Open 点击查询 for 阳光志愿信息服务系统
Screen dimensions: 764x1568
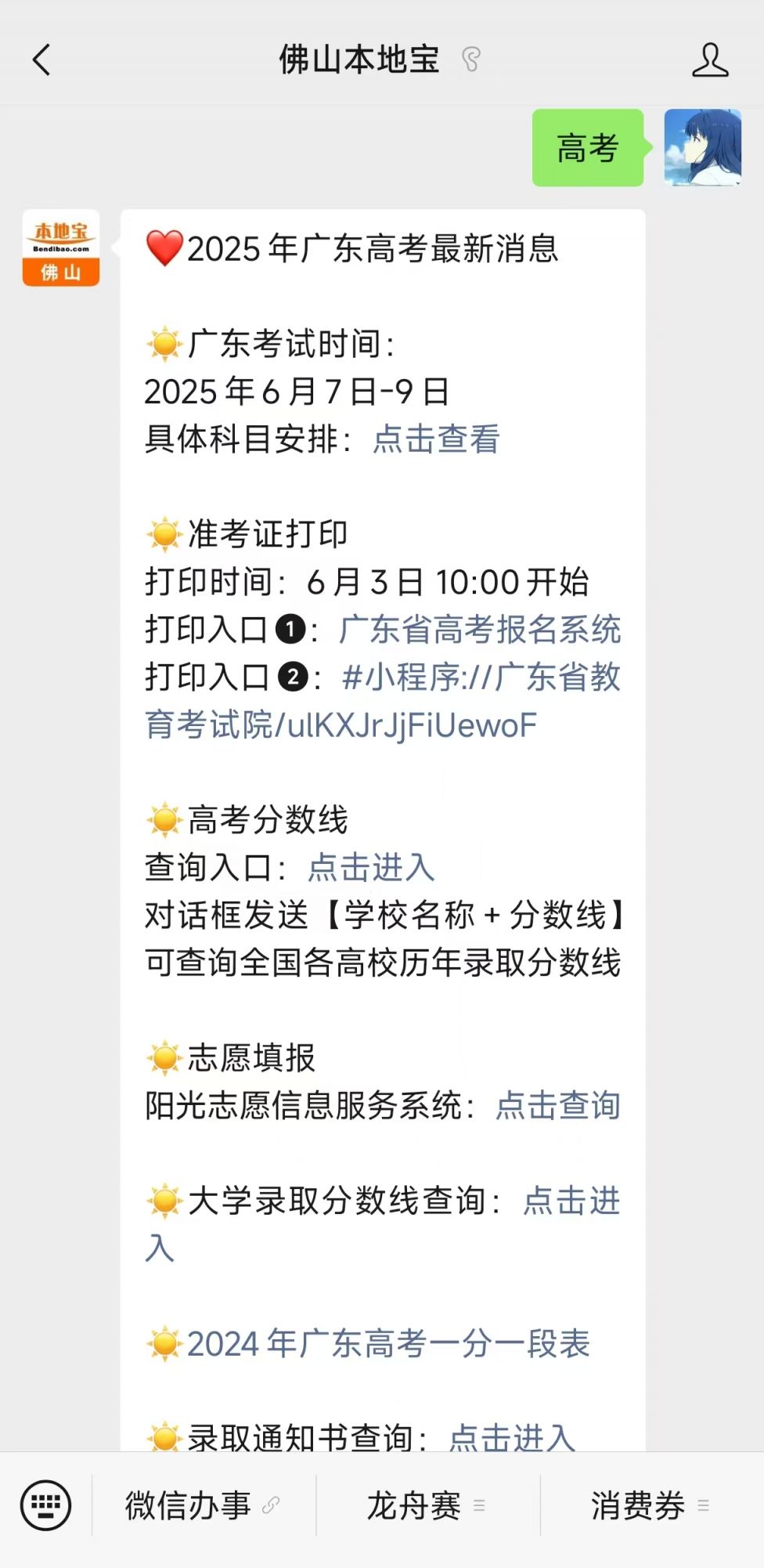(557, 1106)
